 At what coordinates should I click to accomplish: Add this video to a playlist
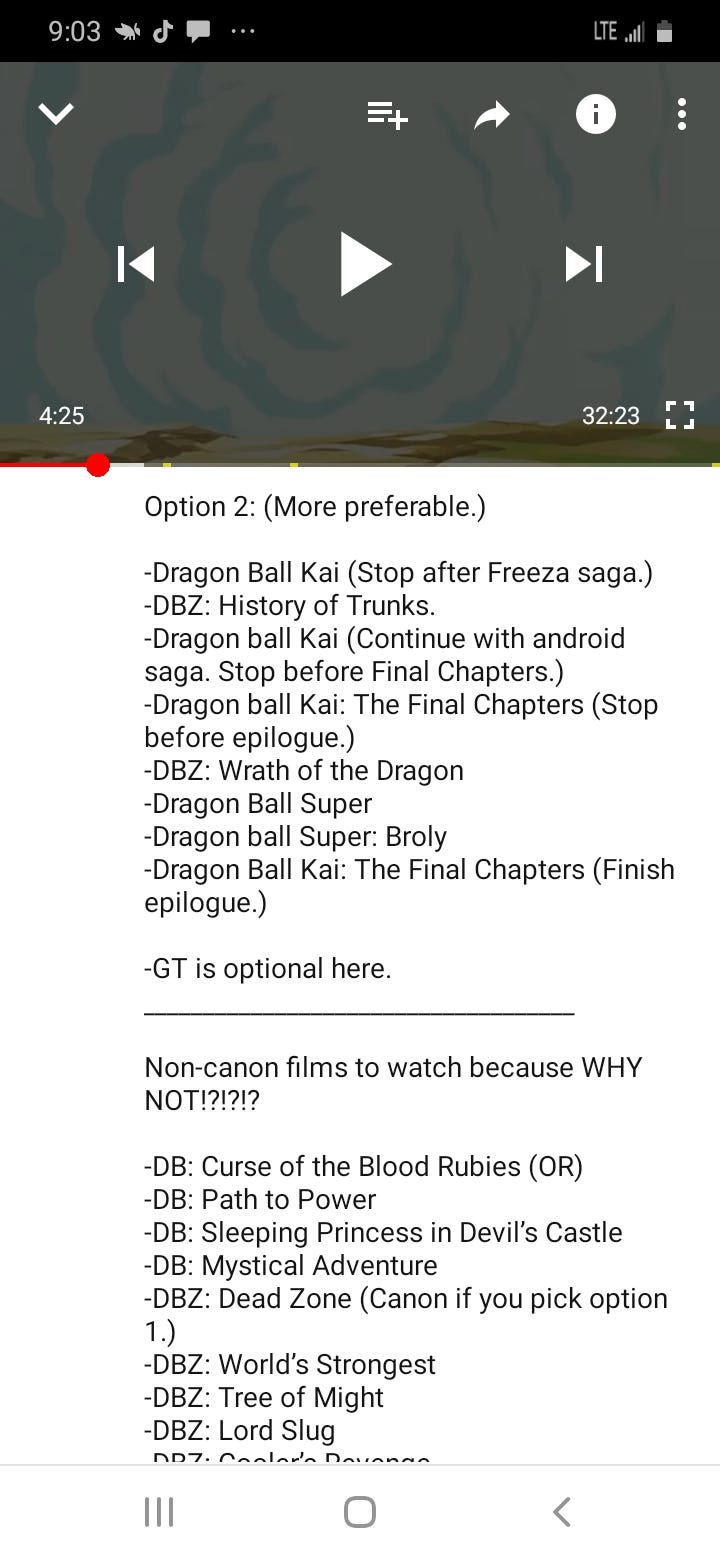point(387,116)
